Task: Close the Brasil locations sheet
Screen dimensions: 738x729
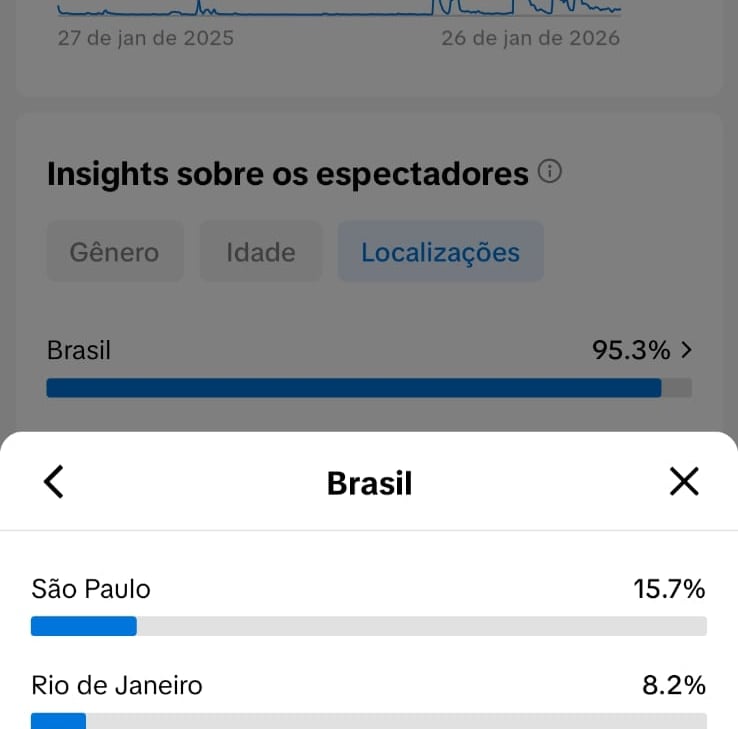Action: (684, 482)
